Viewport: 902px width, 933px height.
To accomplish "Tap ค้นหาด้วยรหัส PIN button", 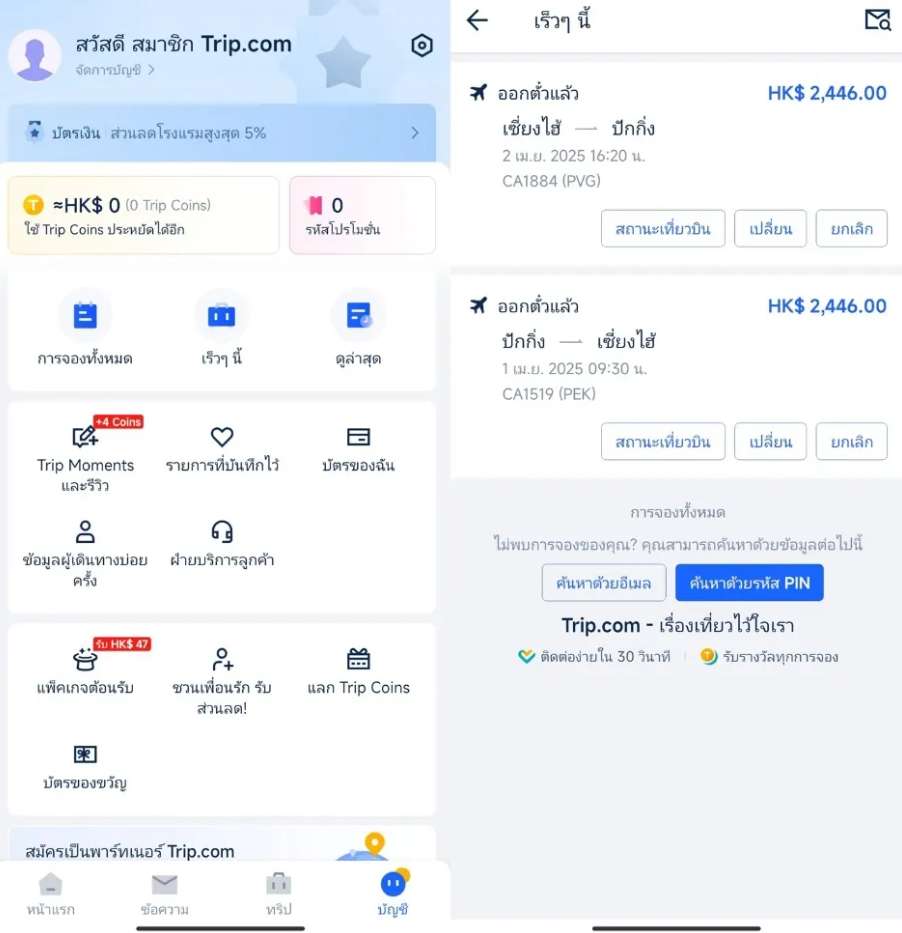I will 749,583.
